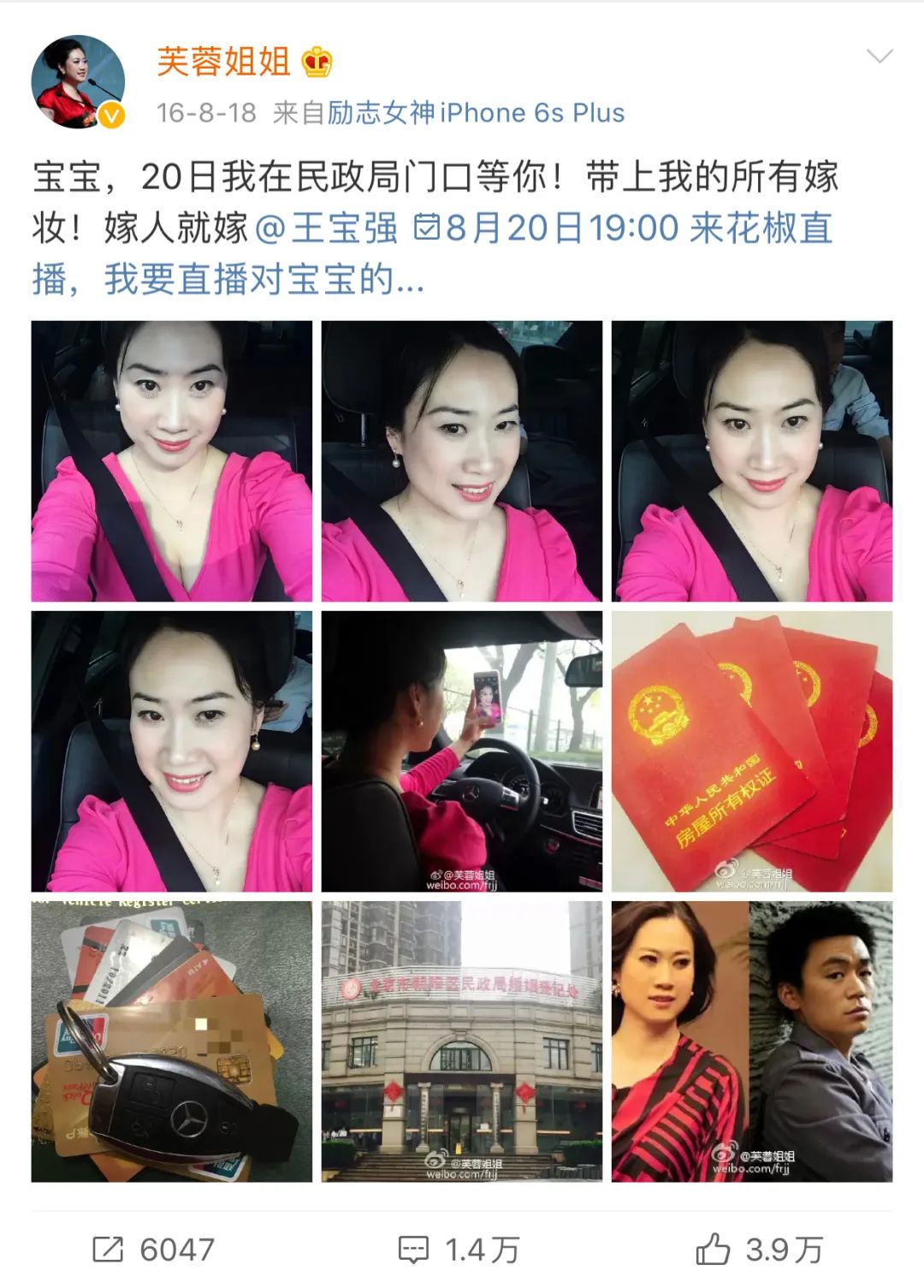Screen dimensions: 924x1288
Task: Open the red 房屋所有权证 photo
Action: click(751, 751)
